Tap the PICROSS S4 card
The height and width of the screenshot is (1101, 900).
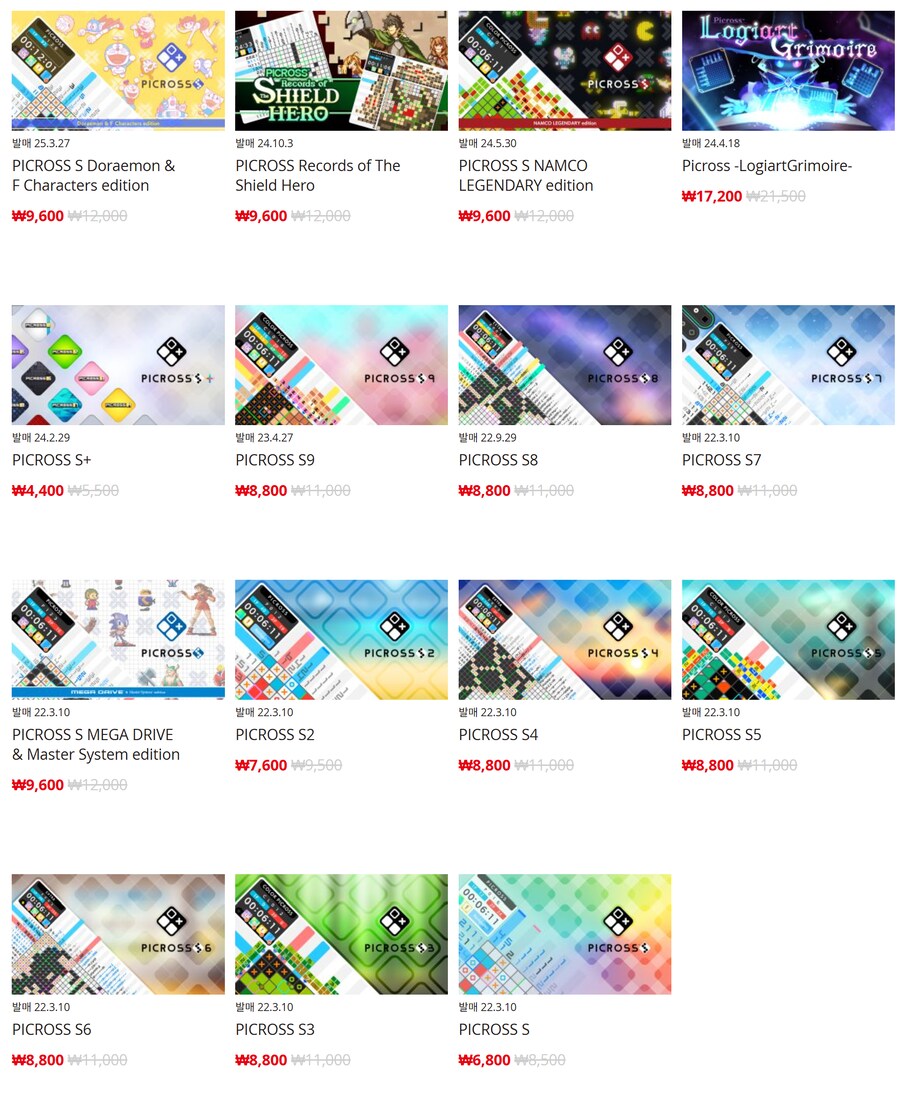pos(565,640)
